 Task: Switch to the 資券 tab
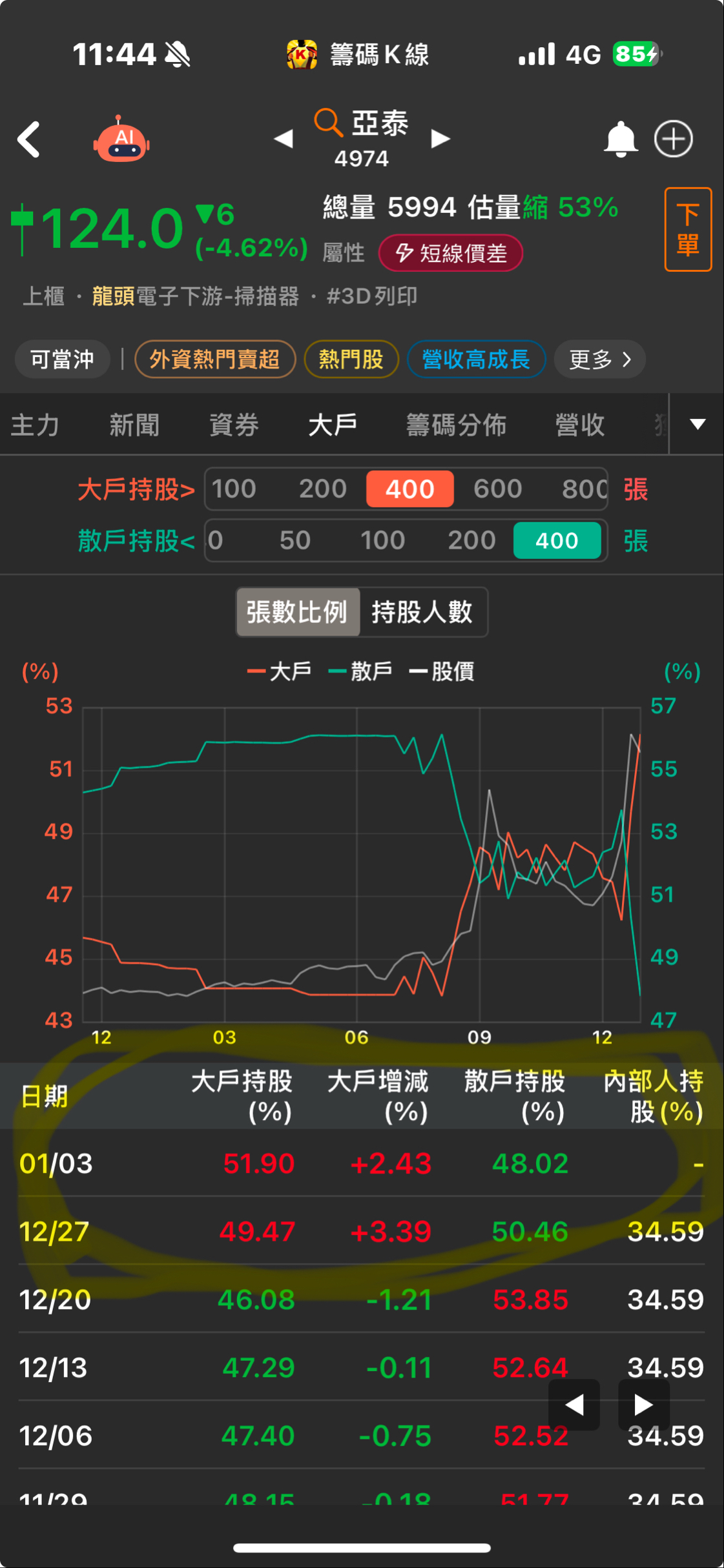234,425
